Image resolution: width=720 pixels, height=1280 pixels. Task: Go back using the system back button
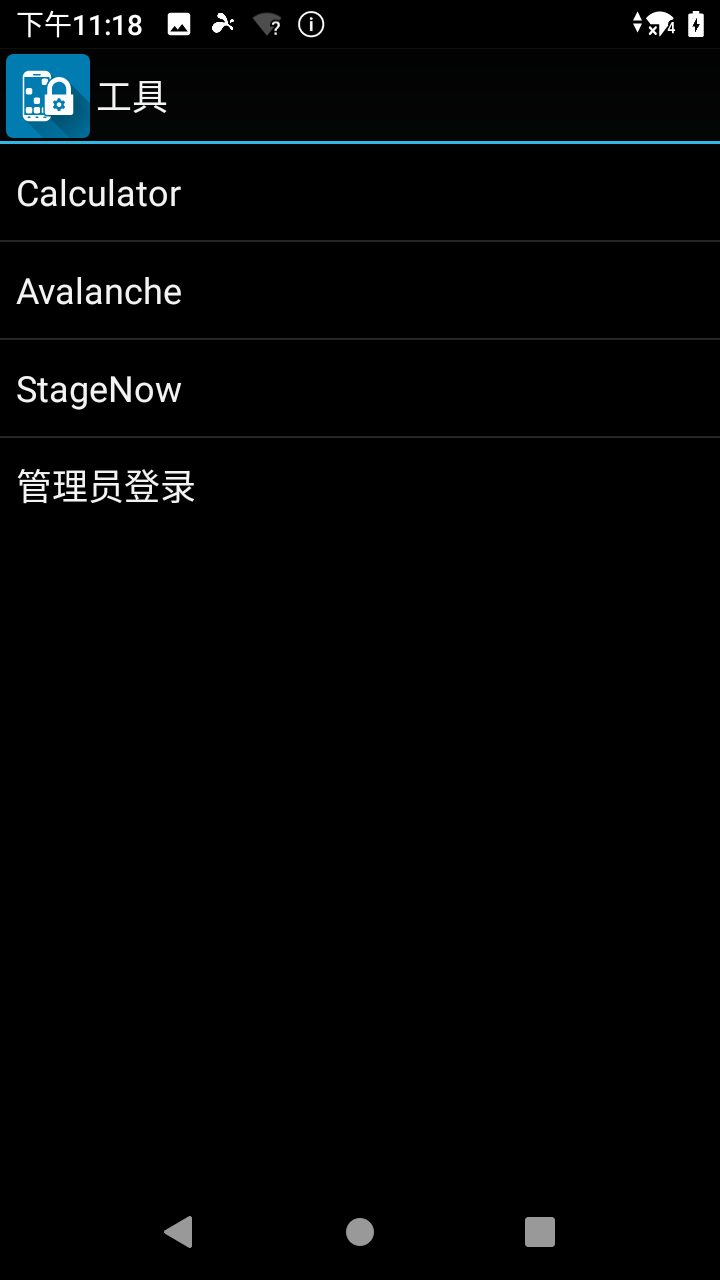tap(178, 1231)
